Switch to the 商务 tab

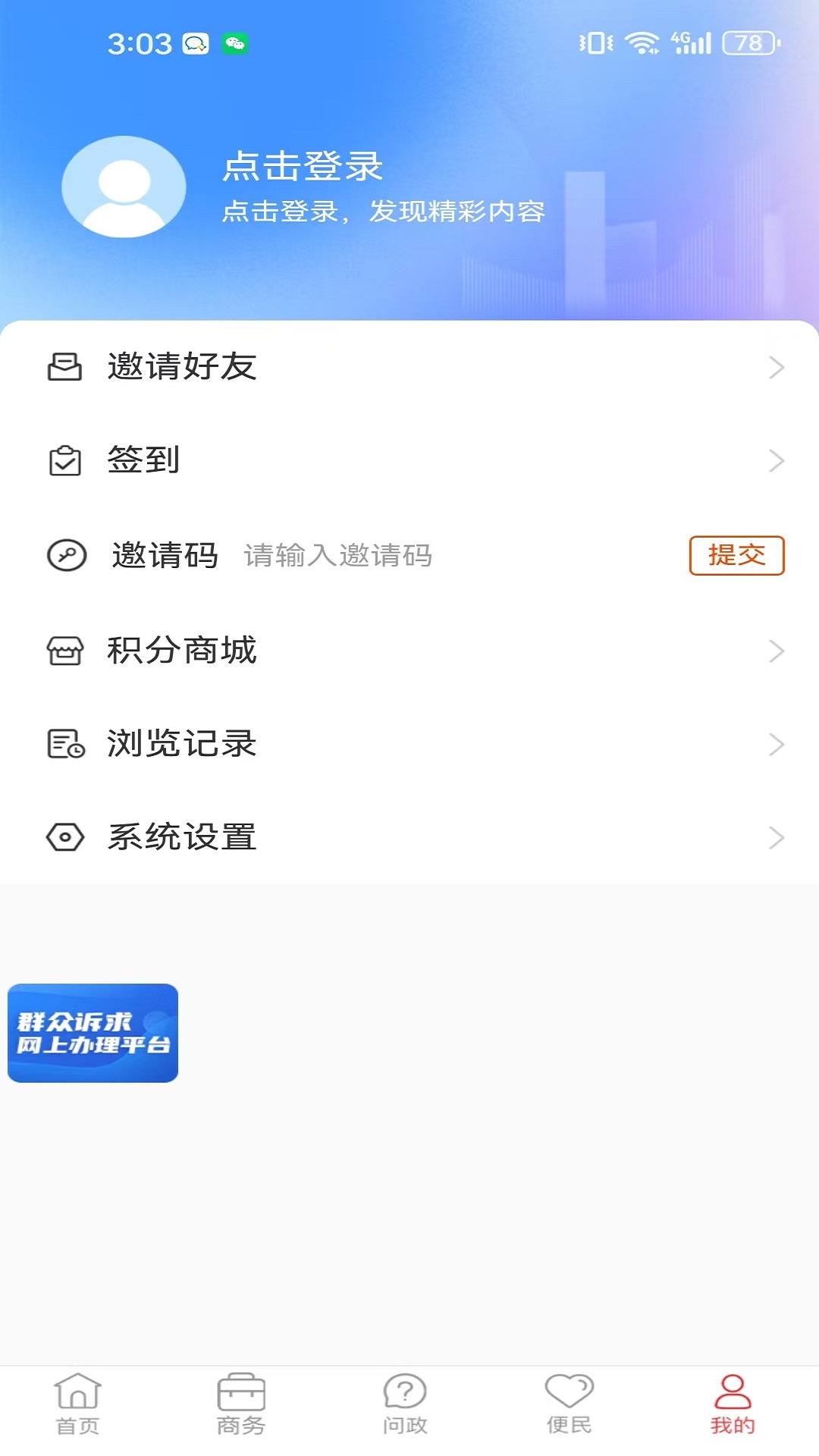click(x=241, y=1404)
